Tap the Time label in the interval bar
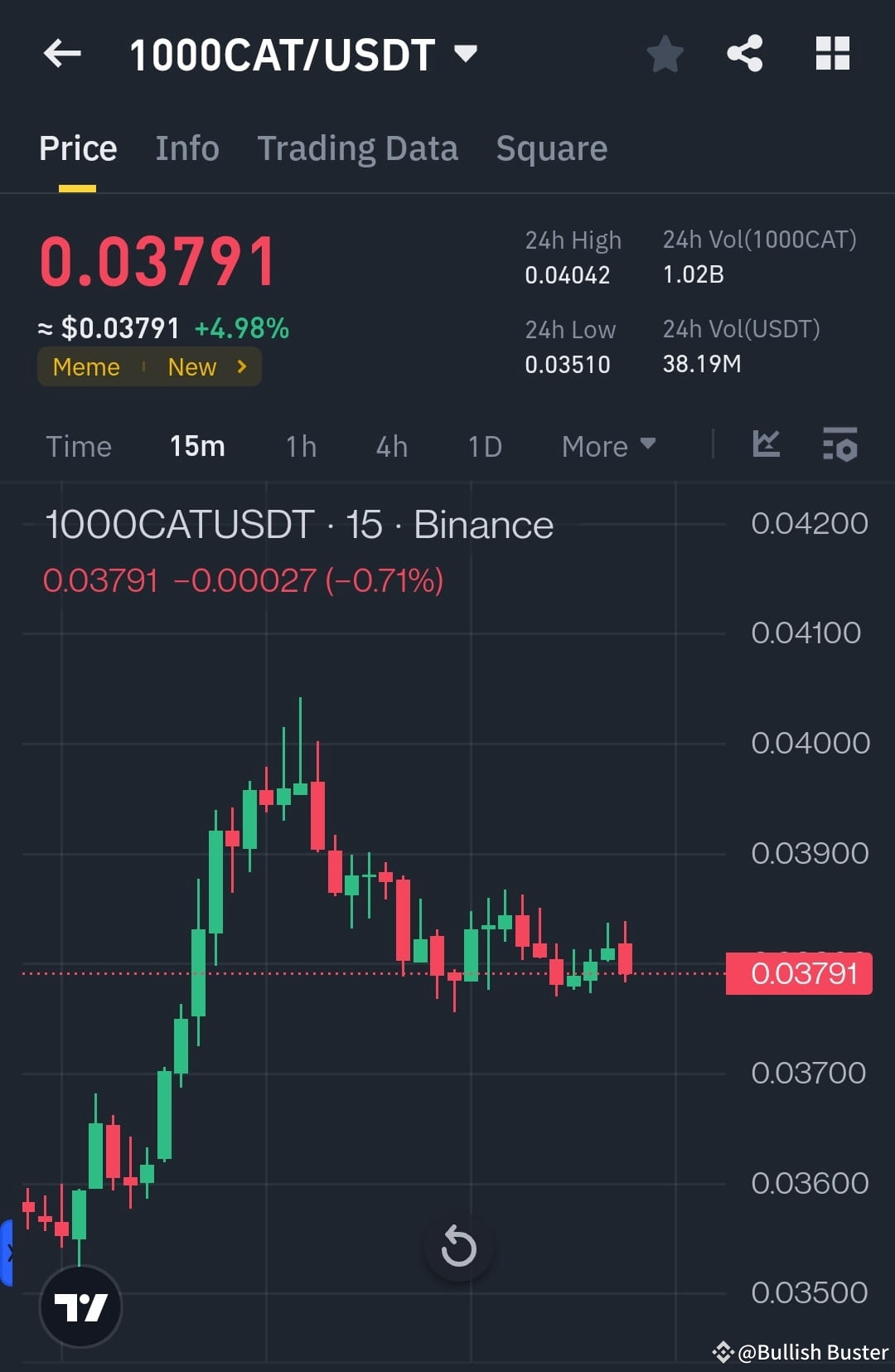 79,446
